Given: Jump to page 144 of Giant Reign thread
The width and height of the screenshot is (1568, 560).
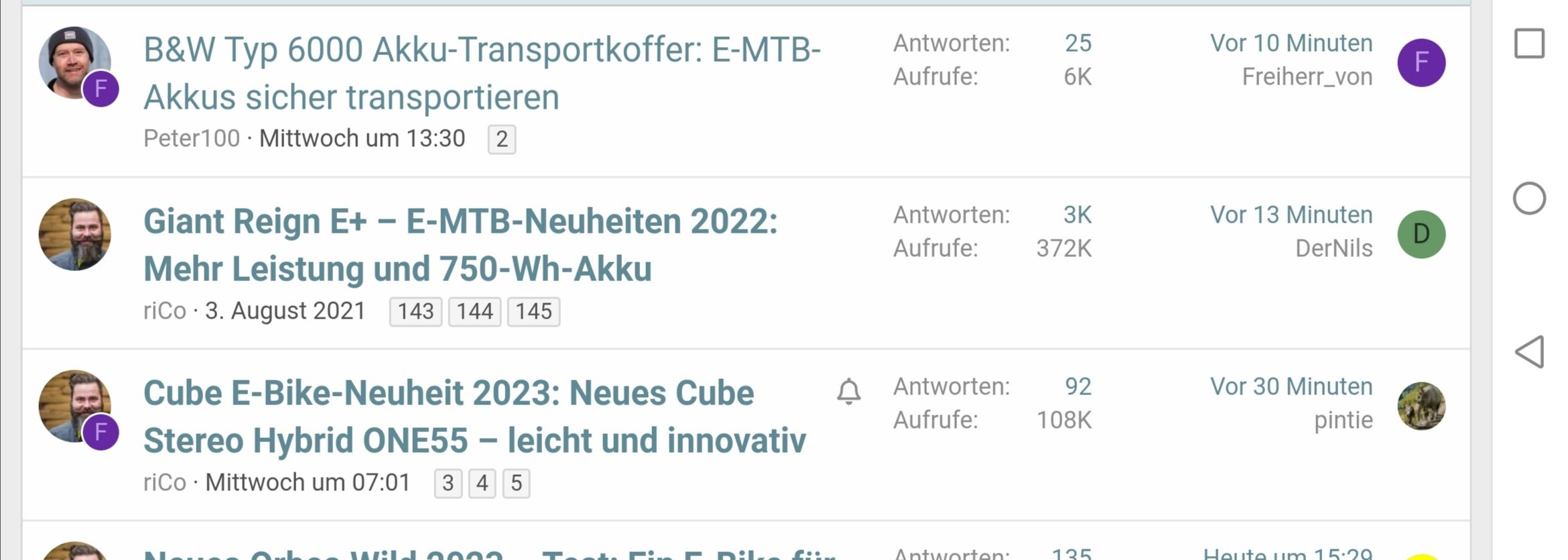Looking at the screenshot, I should [474, 312].
